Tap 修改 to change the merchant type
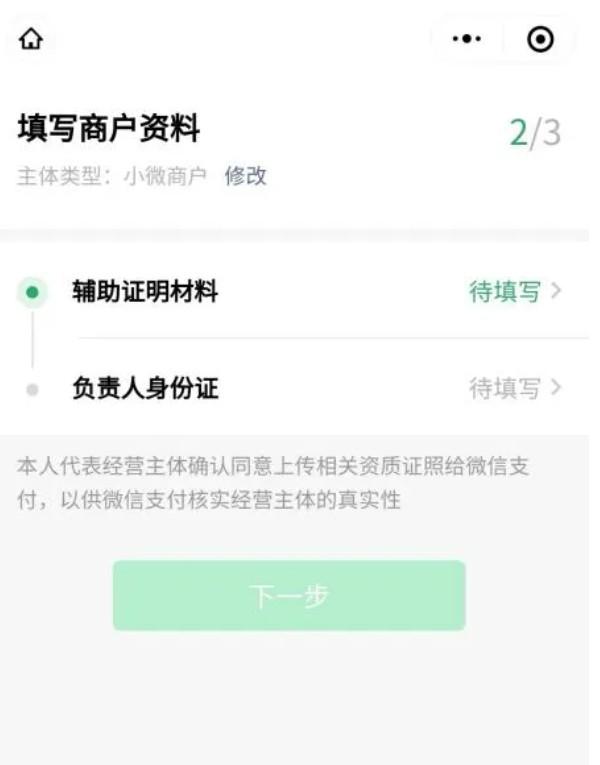This screenshot has width=600, height=765. (246, 176)
